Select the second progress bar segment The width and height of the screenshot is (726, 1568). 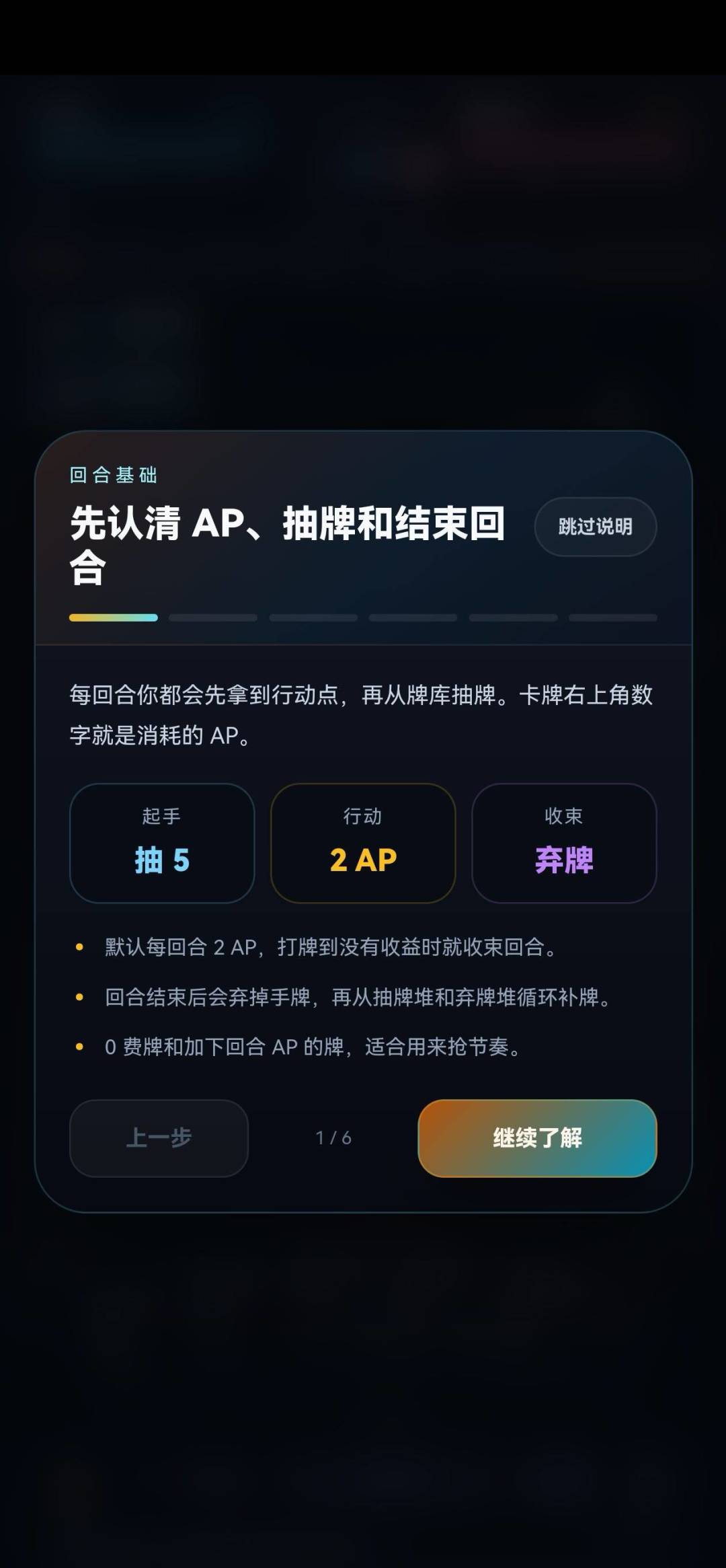pos(213,618)
